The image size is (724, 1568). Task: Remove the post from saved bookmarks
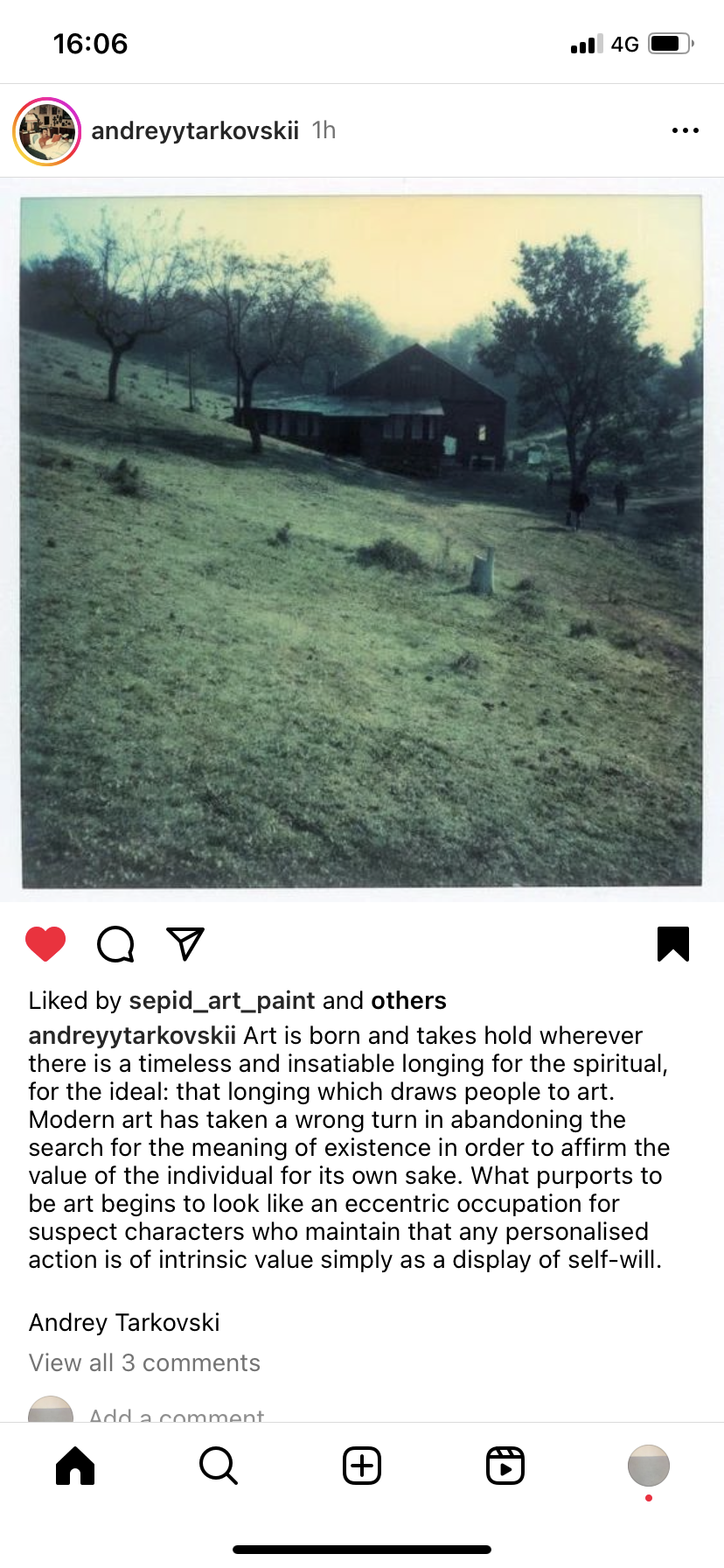point(672,944)
